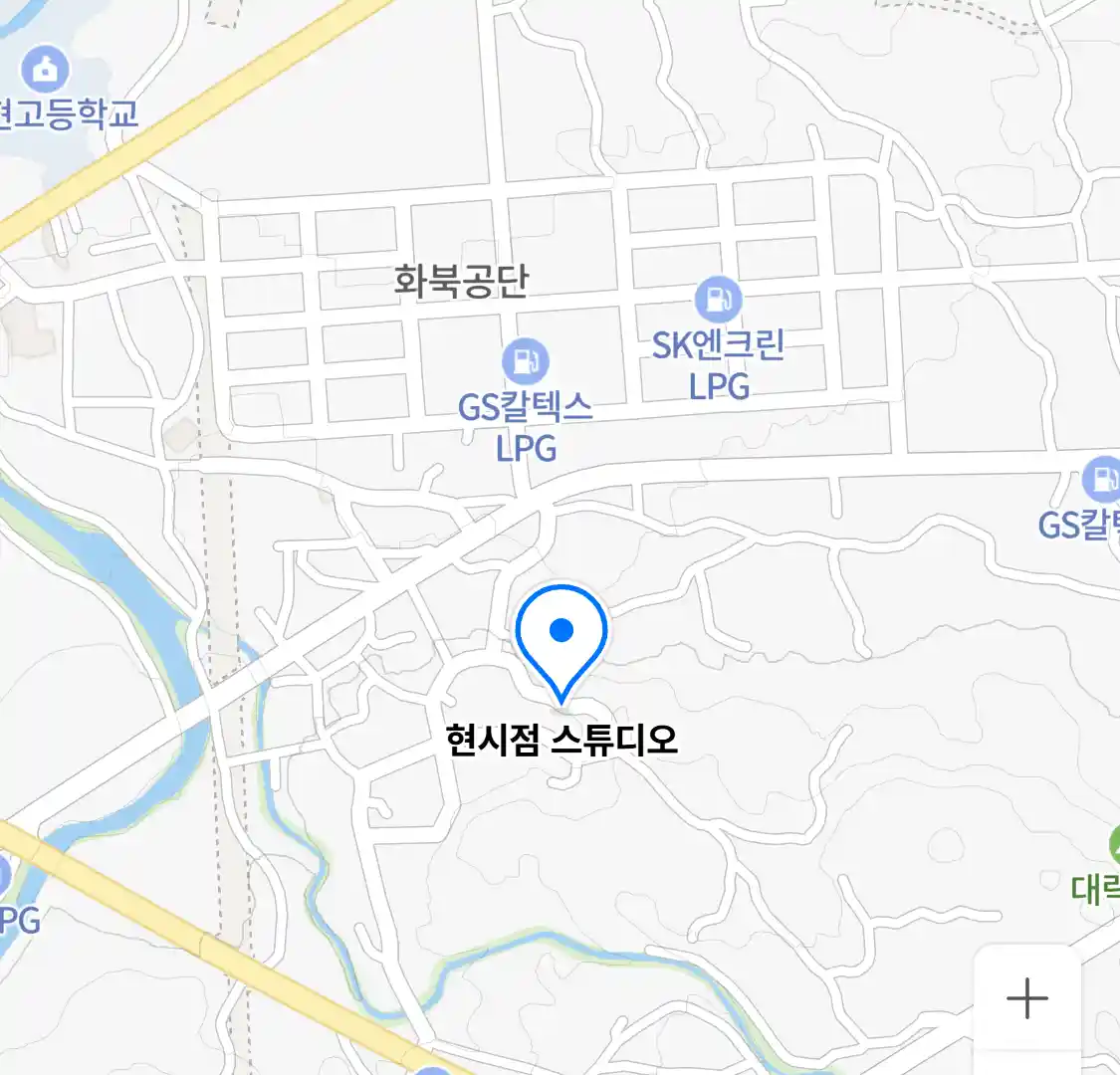Zoom in with the plus button
Screen dimensions: 1120x1075
click(1026, 997)
